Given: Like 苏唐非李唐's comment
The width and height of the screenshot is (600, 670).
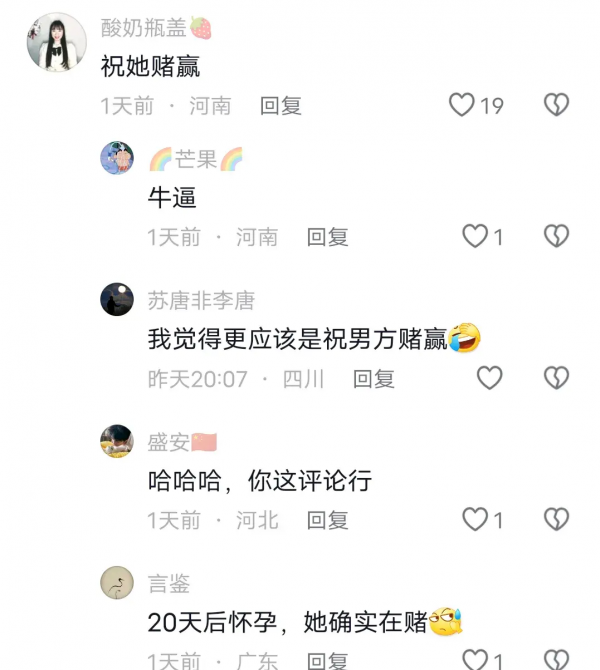Looking at the screenshot, I should [x=489, y=378].
